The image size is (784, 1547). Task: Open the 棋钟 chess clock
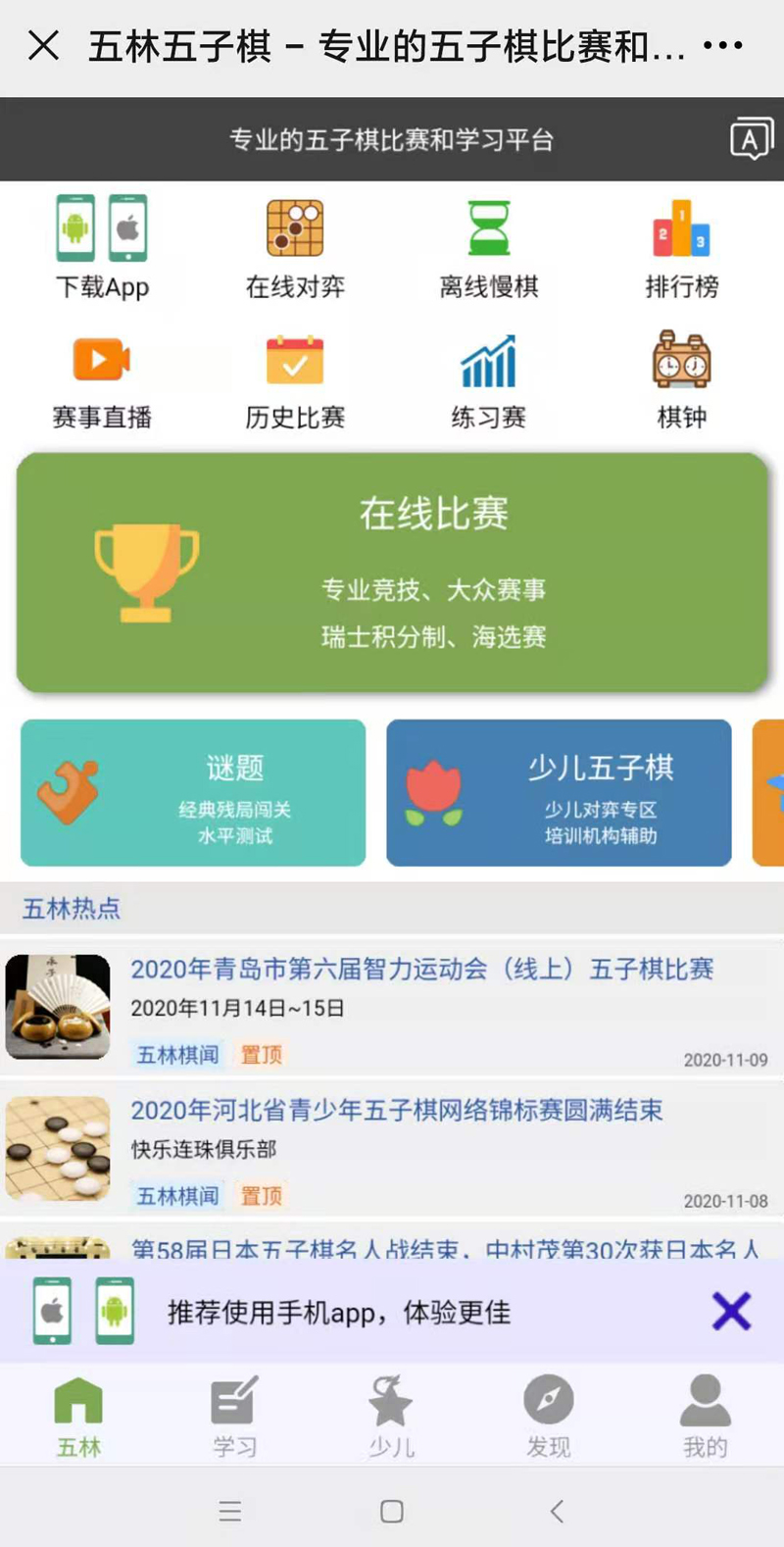point(681,382)
